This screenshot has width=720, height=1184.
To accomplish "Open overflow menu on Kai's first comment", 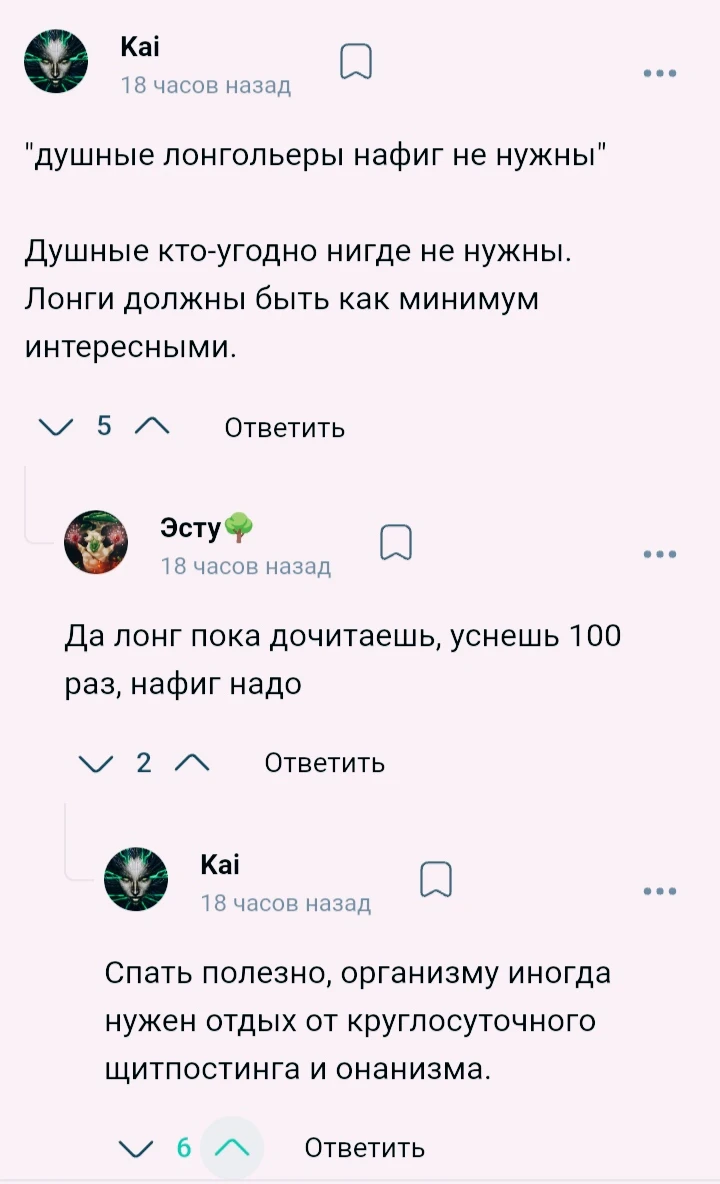I will click(661, 73).
